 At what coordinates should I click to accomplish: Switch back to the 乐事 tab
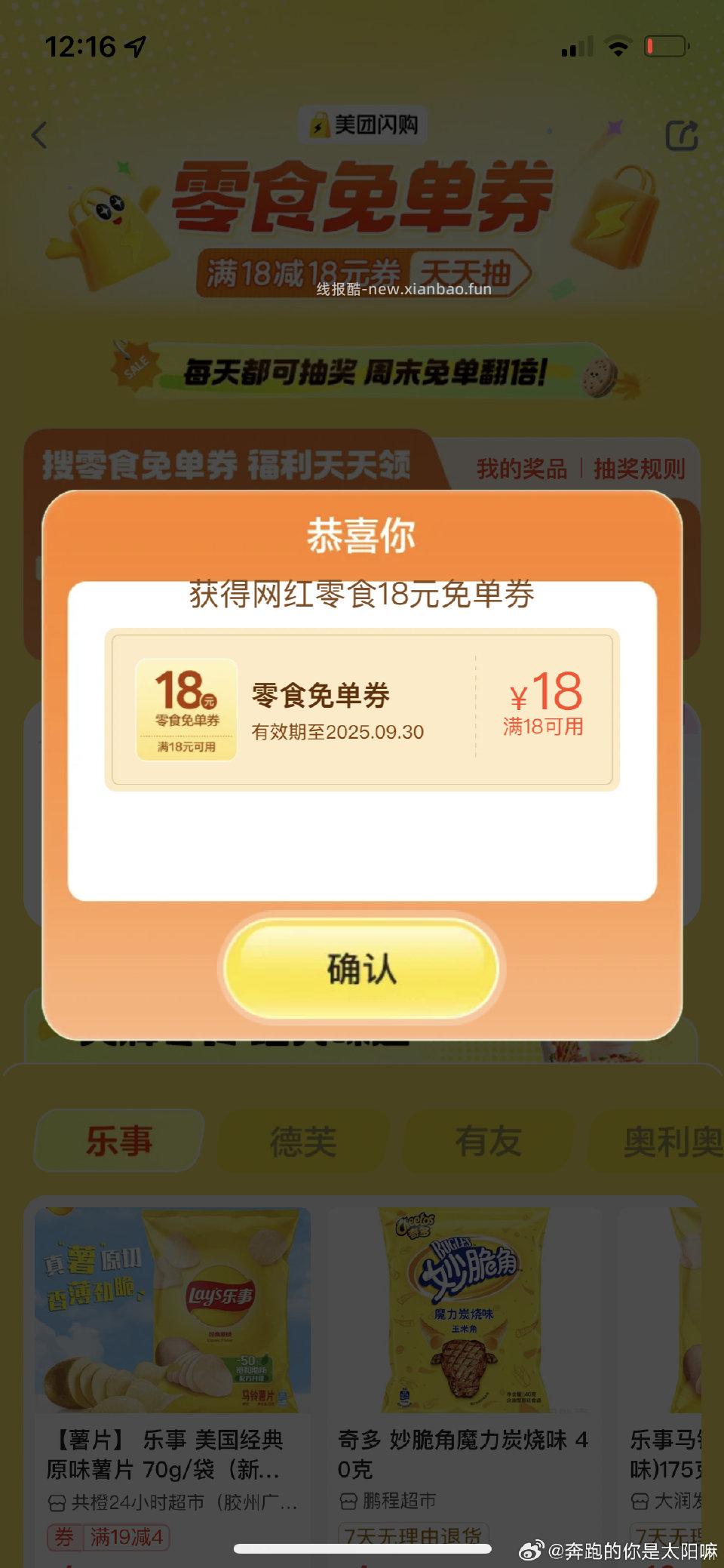pos(118,1142)
